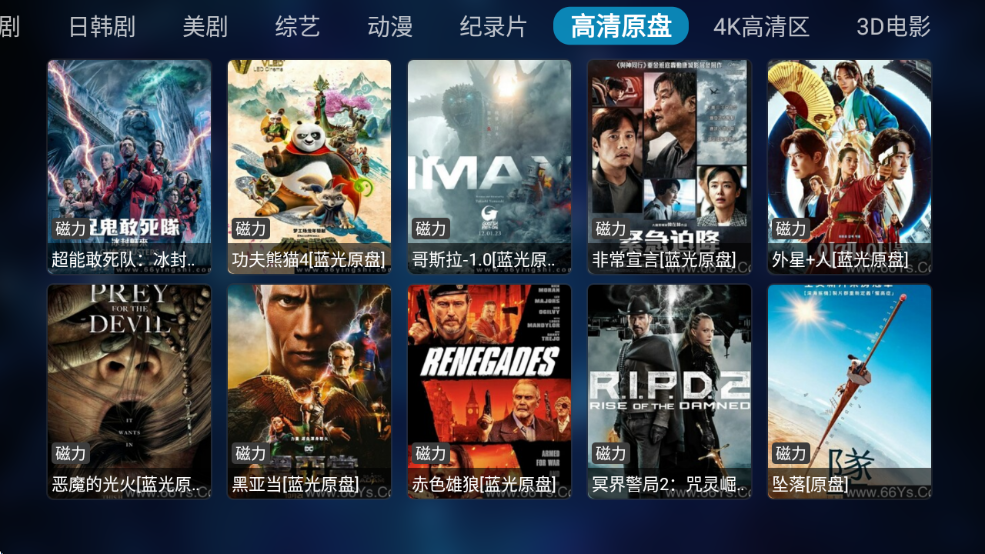Switch to the 4K高清区 tab

point(761,27)
